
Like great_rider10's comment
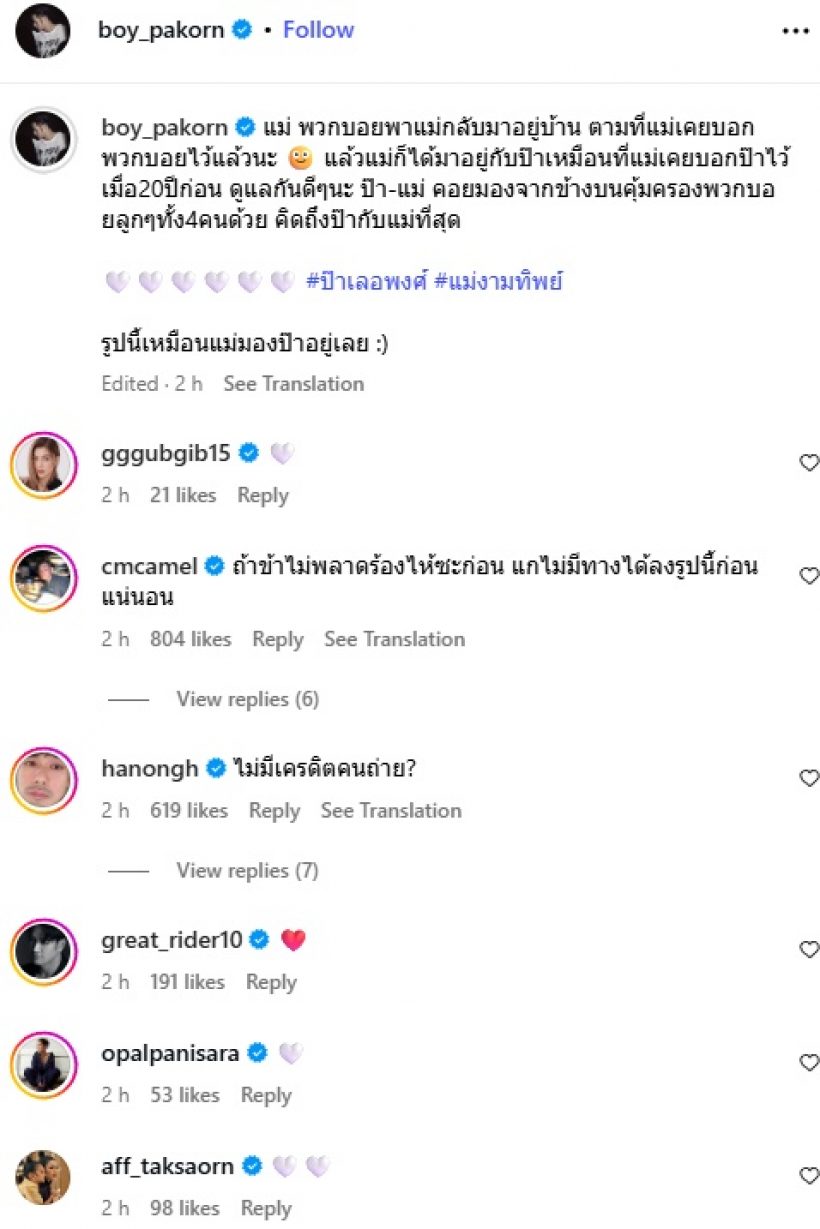coord(809,948)
